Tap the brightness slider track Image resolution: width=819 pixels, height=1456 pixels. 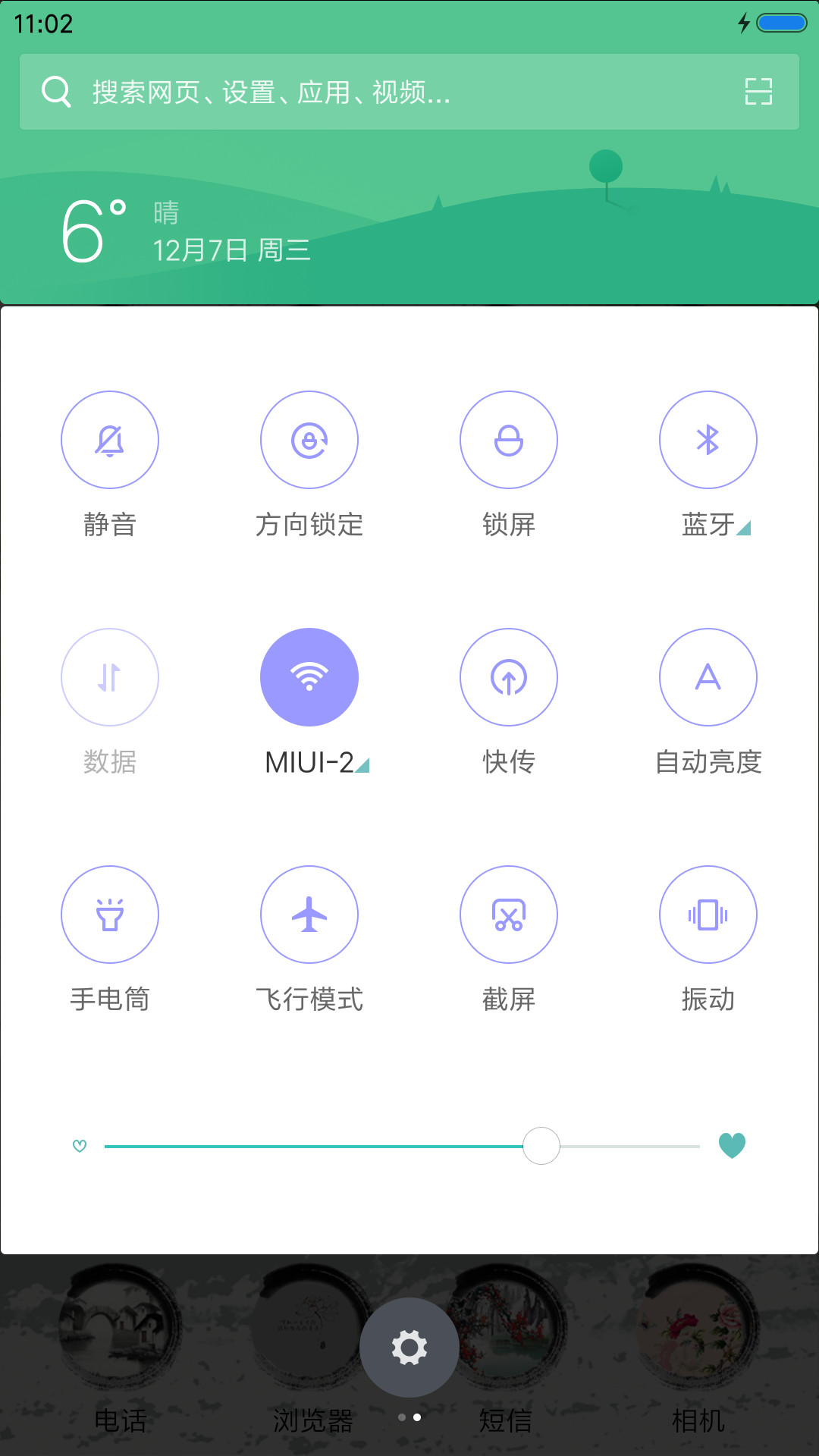402,1146
